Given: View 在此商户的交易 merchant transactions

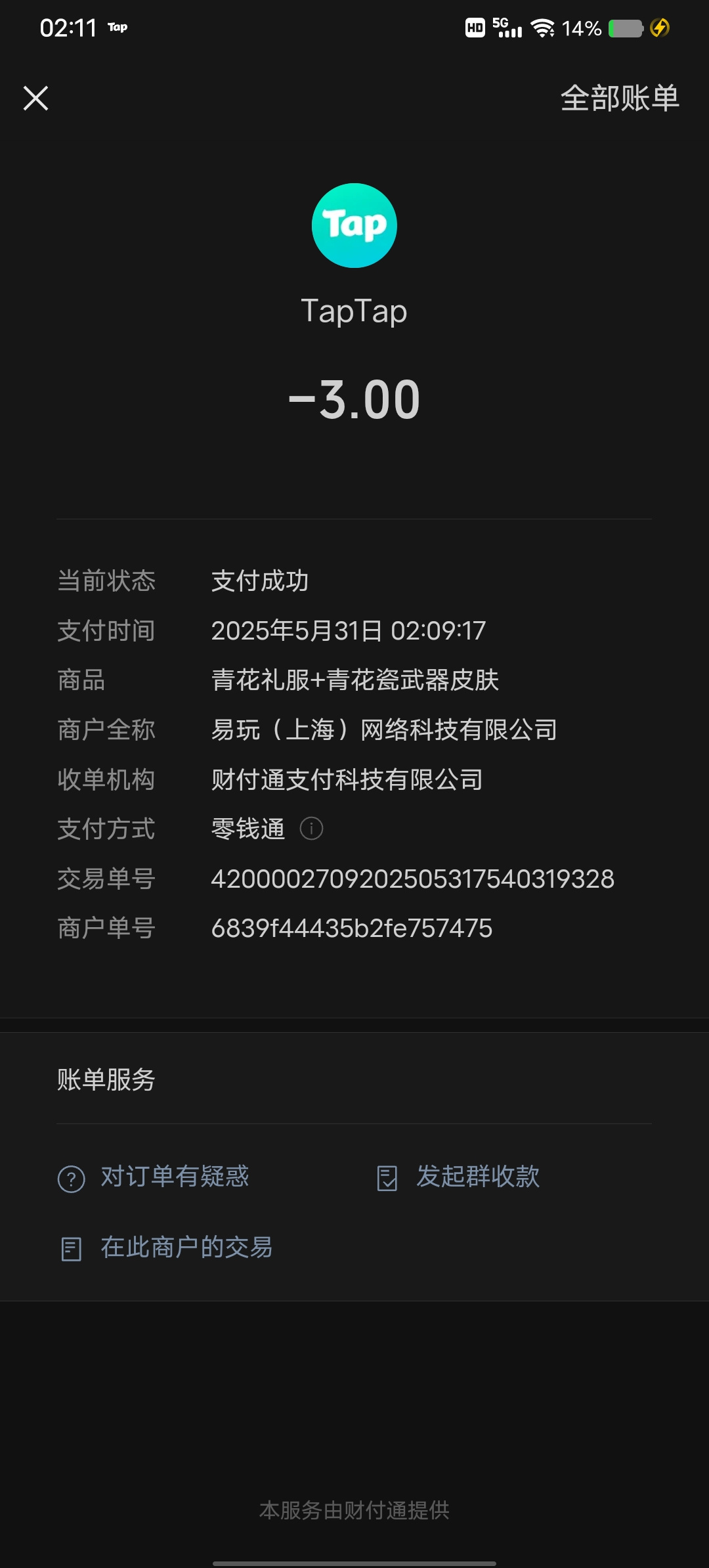Looking at the screenshot, I should pos(165,1248).
